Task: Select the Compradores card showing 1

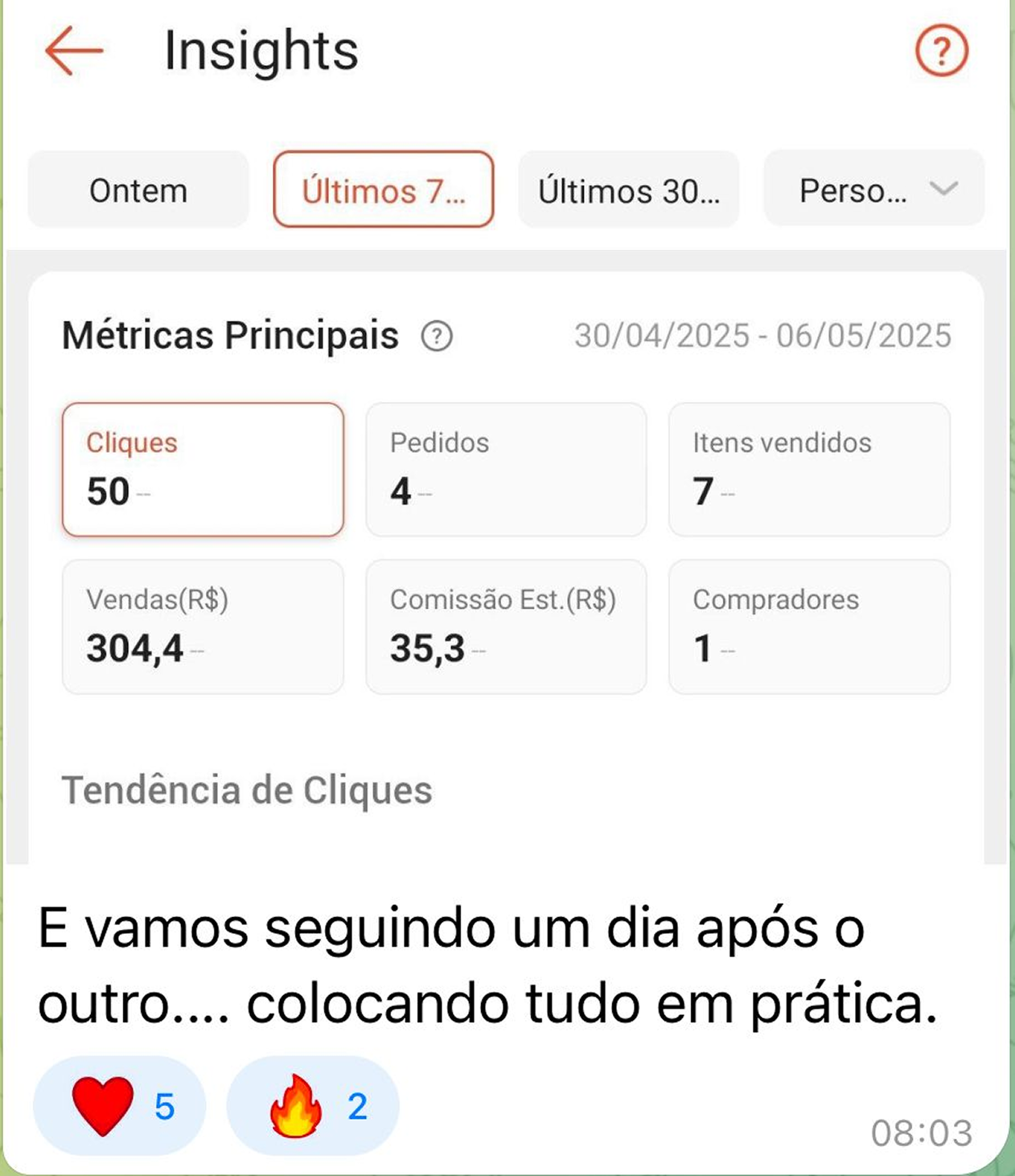Action: 808,626
